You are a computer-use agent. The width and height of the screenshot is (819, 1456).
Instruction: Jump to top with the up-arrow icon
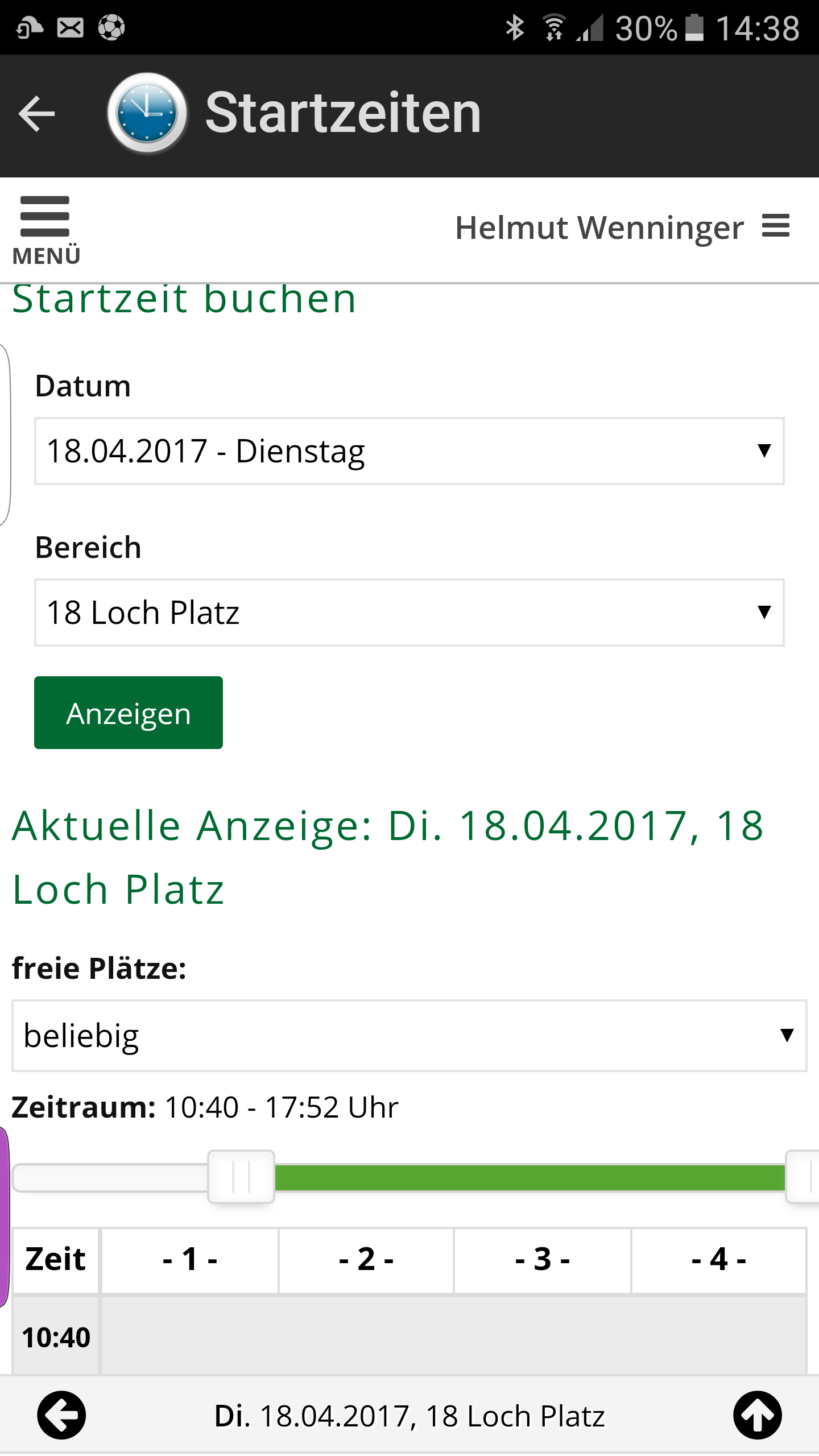pos(757,1415)
